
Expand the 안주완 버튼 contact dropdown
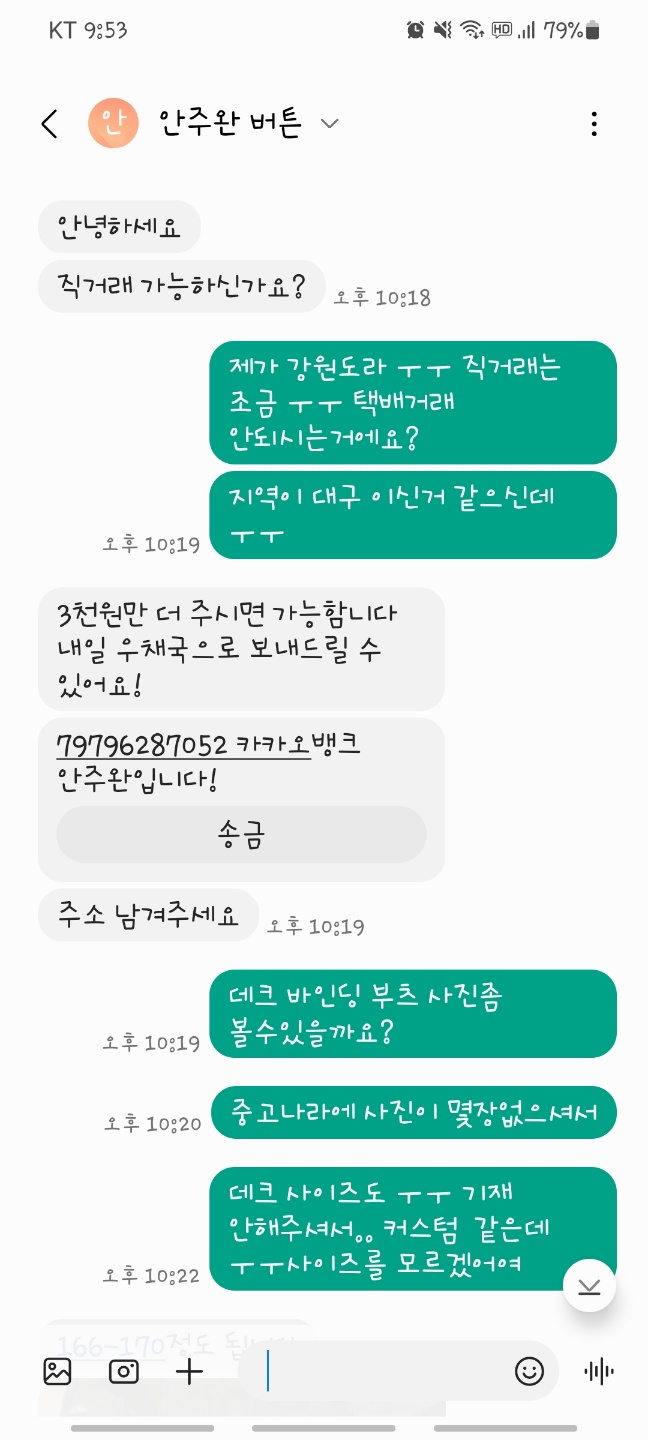tap(329, 124)
